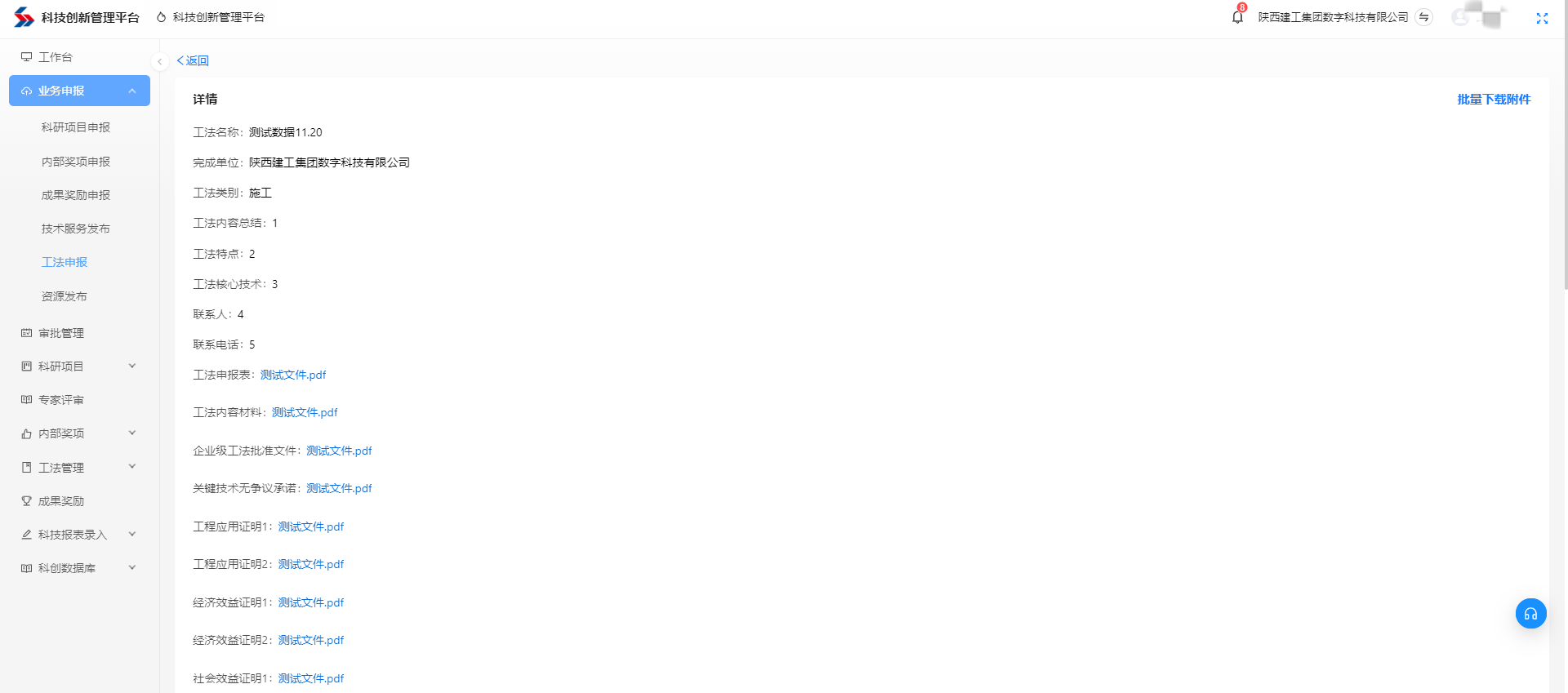The image size is (1568, 693).
Task: Open the notifications bell
Action: [x=1237, y=17]
